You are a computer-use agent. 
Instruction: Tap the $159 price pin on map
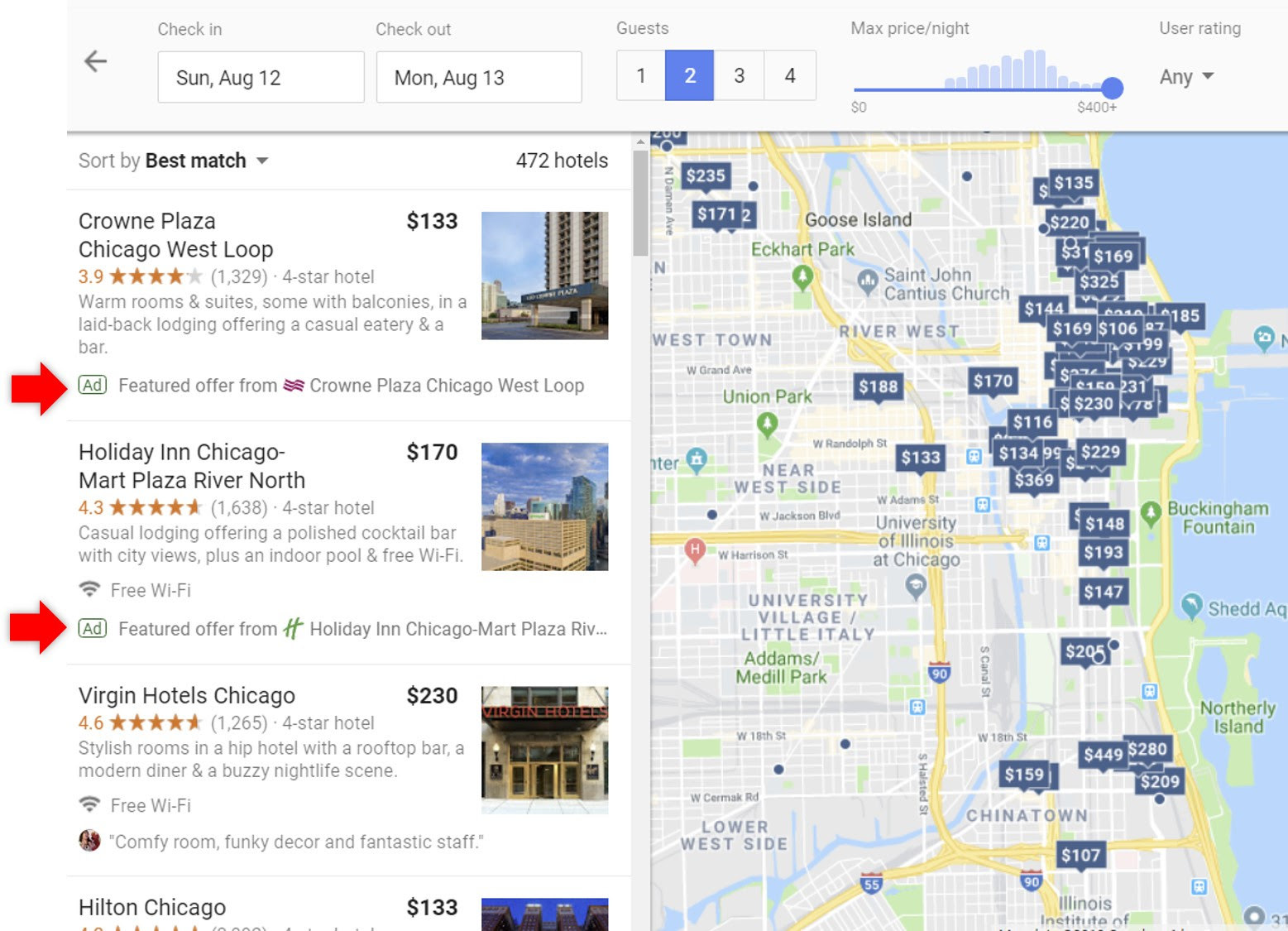point(1023,775)
